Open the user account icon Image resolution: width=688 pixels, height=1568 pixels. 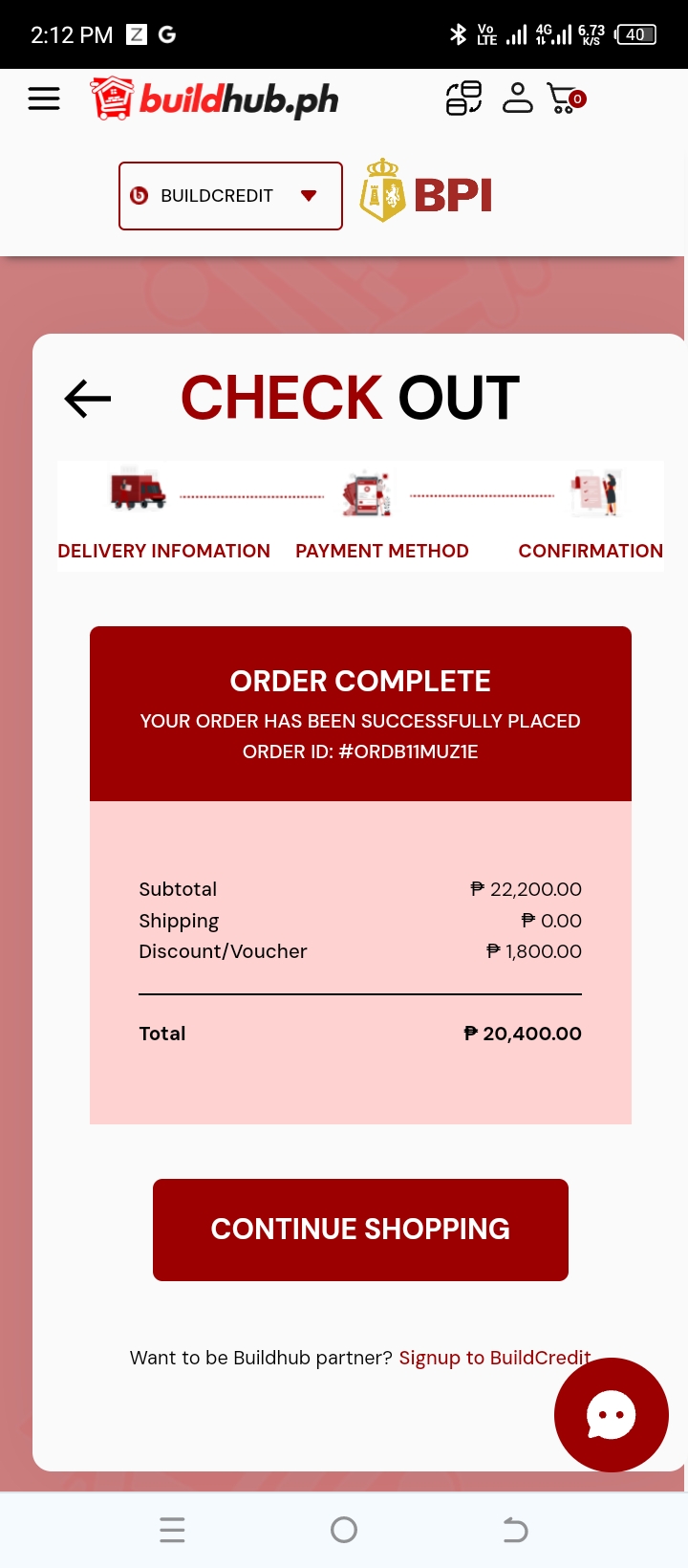tap(517, 98)
